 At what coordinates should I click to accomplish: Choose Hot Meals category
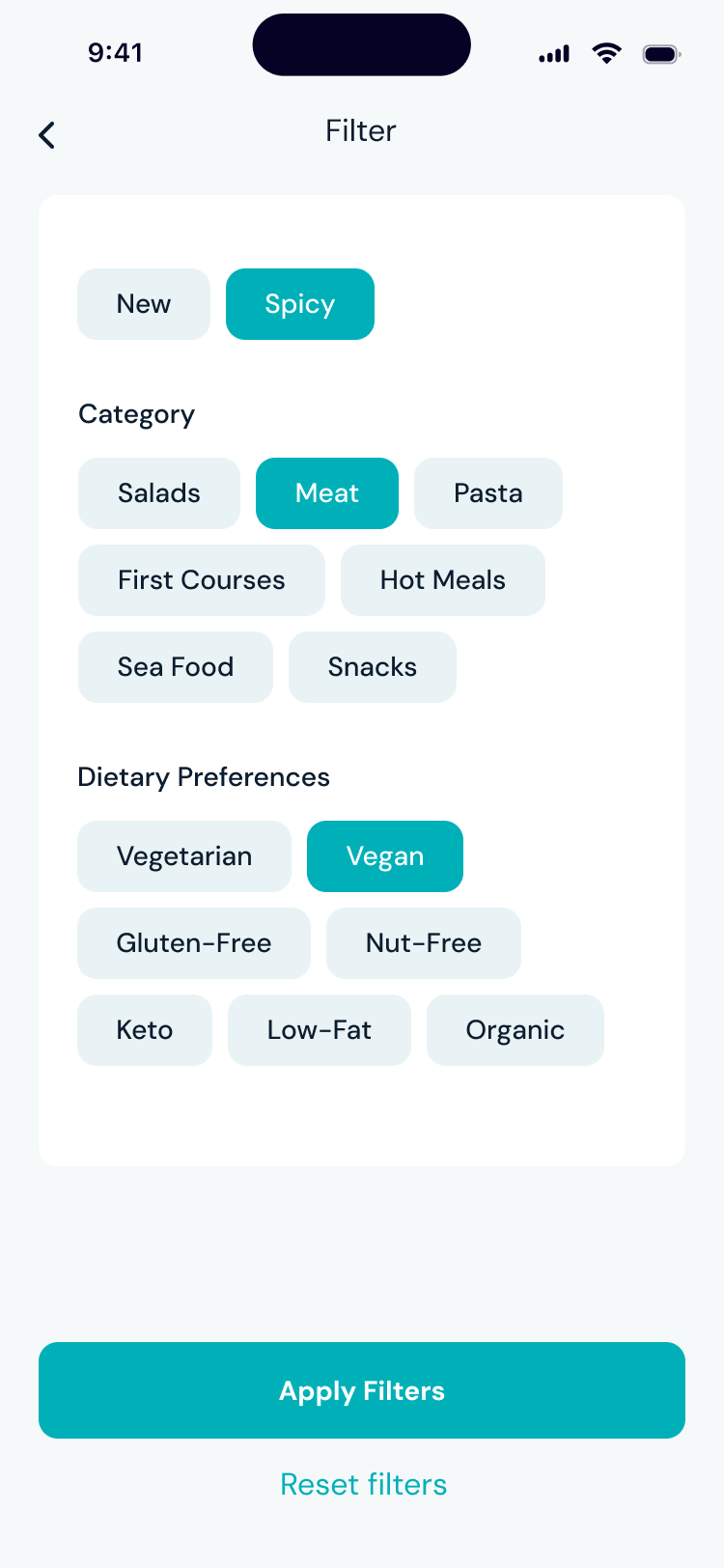443,580
